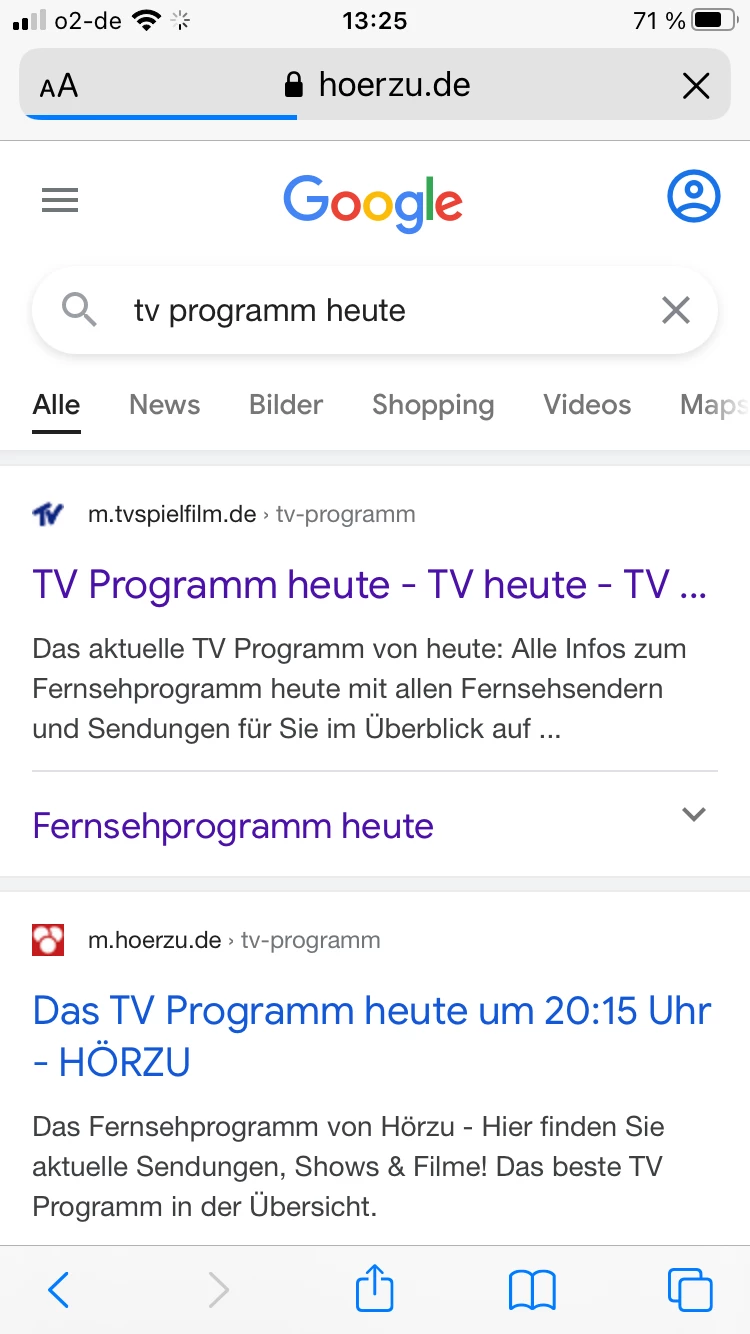This screenshot has width=750, height=1334.
Task: Go back to the previous page
Action: click(x=59, y=1290)
